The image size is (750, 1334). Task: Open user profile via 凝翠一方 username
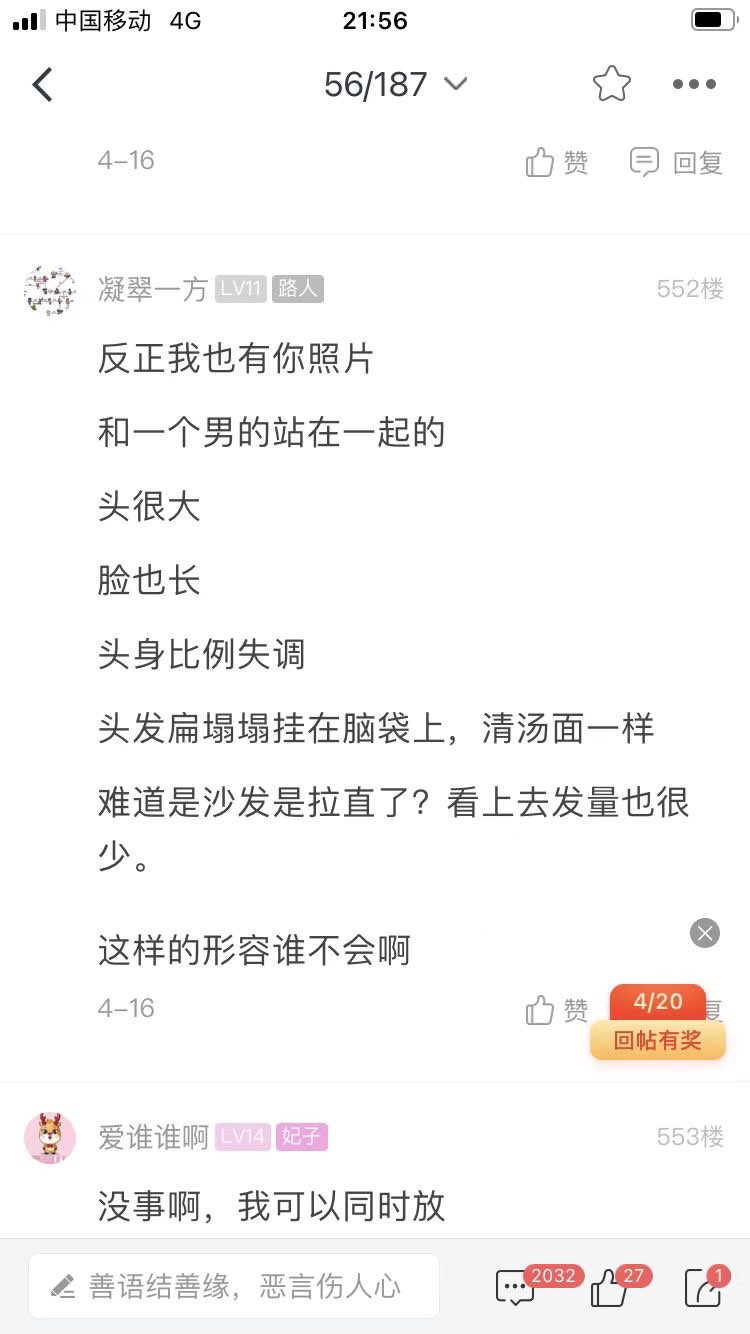[153, 289]
